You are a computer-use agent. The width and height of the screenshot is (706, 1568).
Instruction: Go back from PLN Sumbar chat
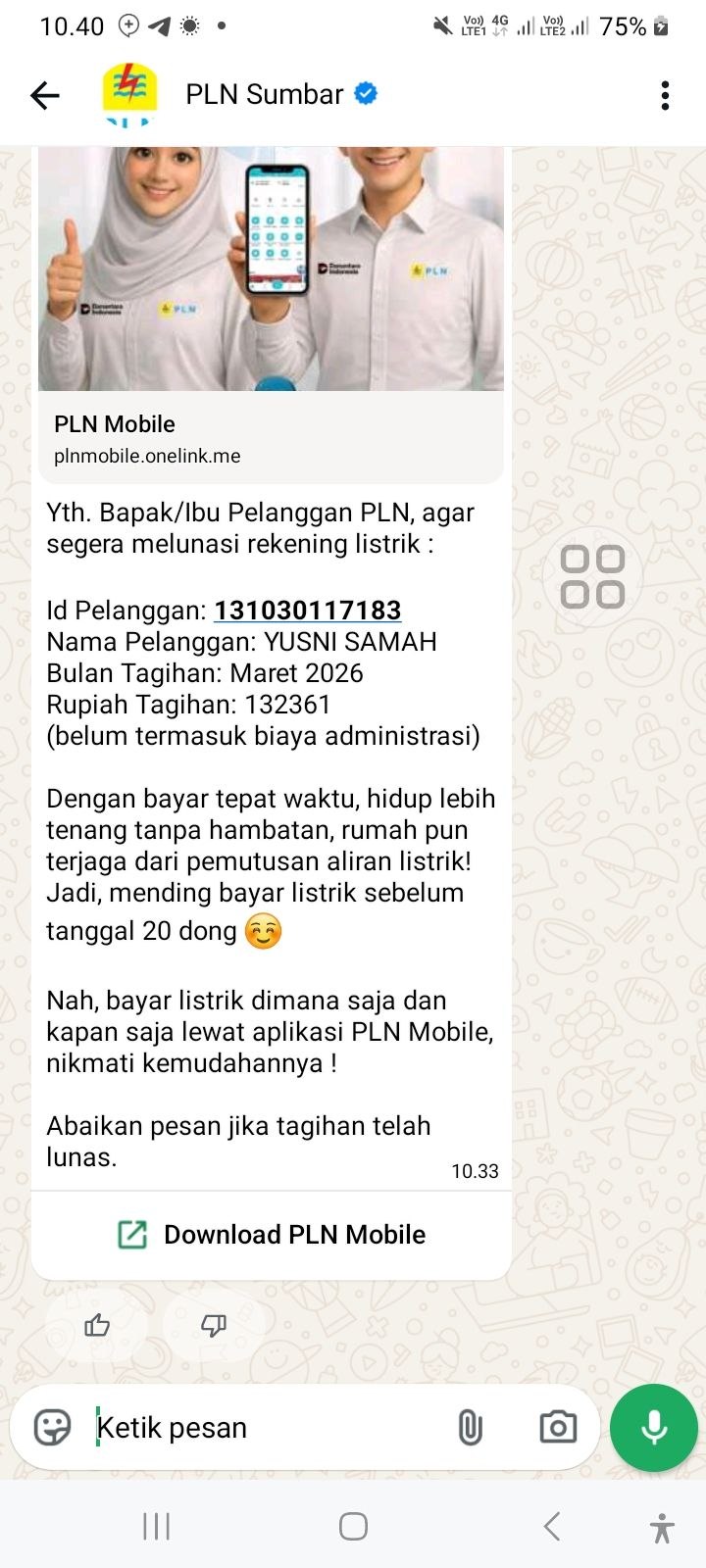click(45, 95)
